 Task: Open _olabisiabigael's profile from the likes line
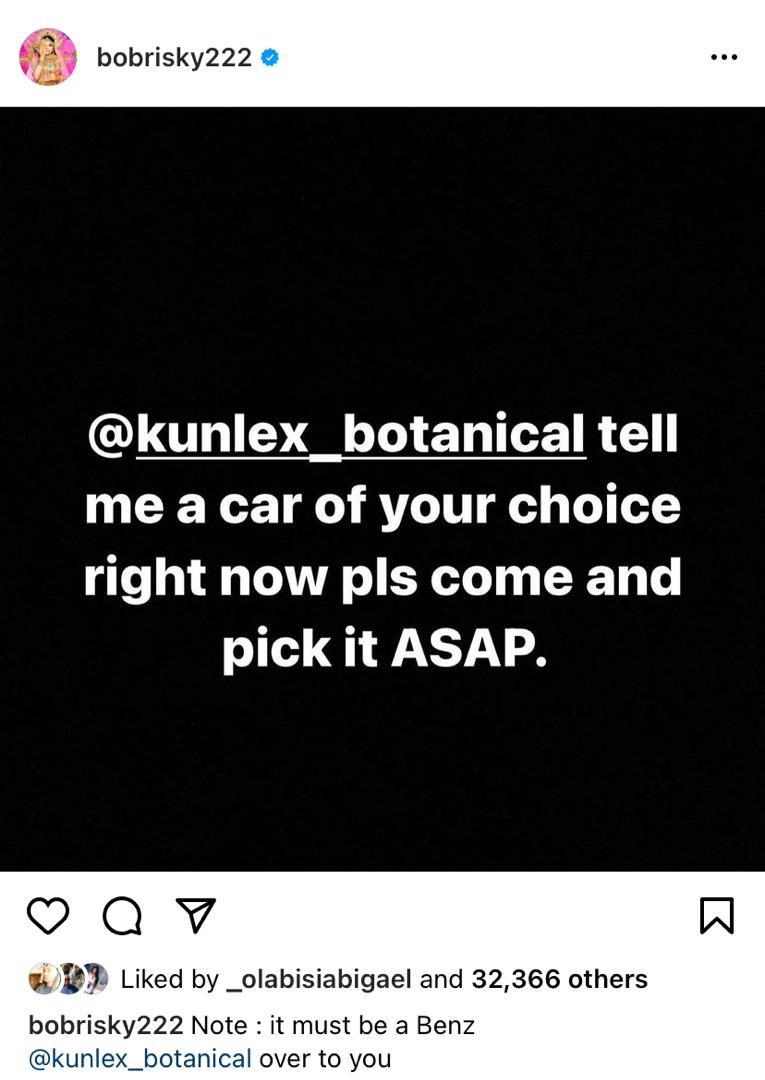point(319,979)
